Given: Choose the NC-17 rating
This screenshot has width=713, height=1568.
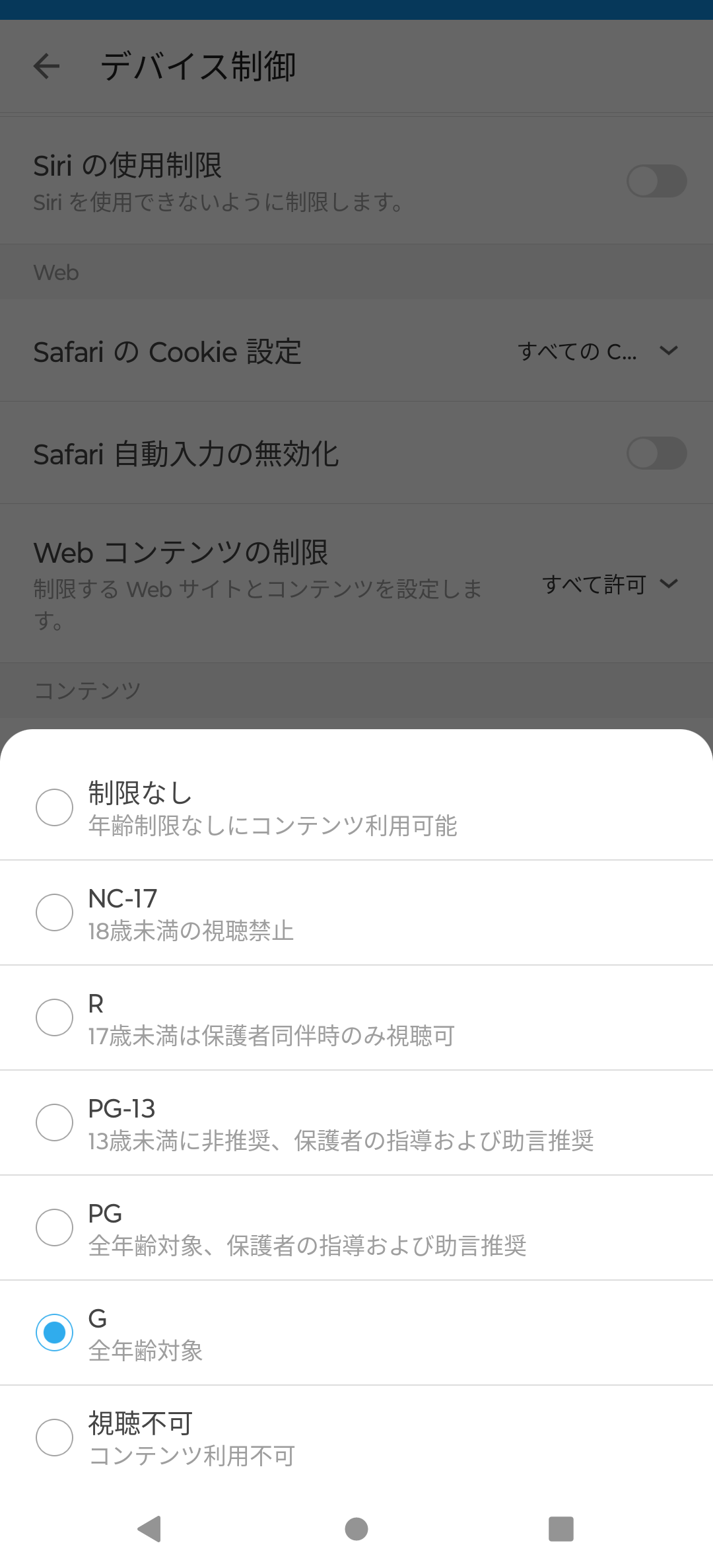Looking at the screenshot, I should click(356, 912).
